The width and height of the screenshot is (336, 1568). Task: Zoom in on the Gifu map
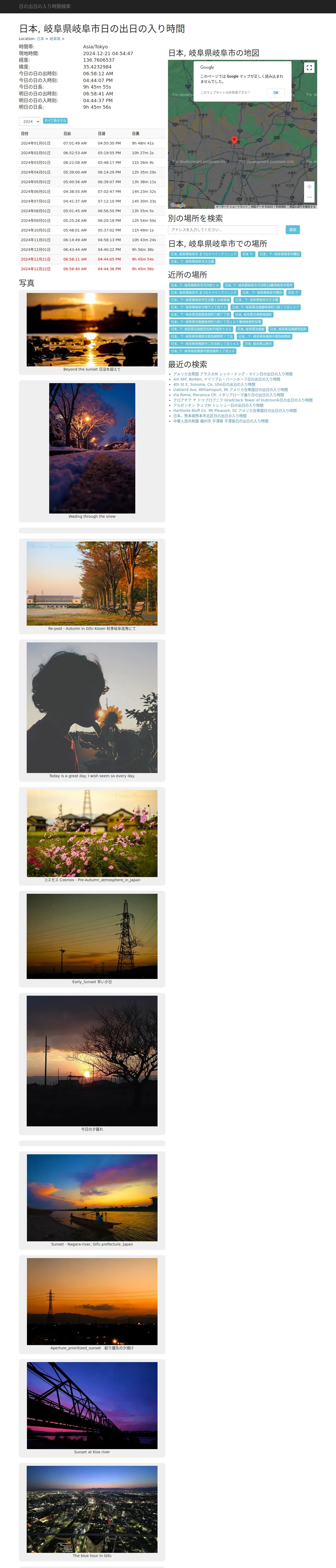(309, 187)
